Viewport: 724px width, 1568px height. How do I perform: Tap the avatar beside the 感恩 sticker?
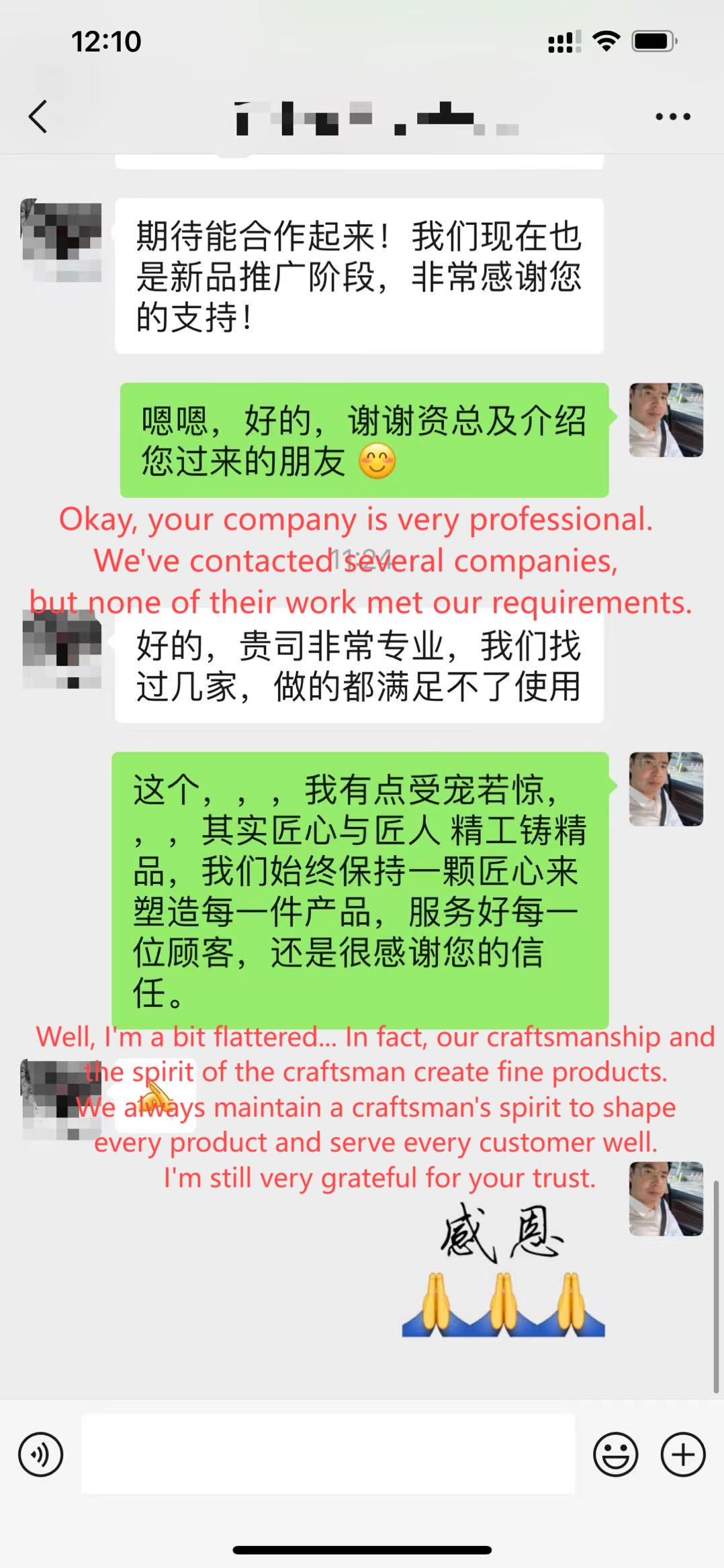pyautogui.click(x=666, y=1198)
